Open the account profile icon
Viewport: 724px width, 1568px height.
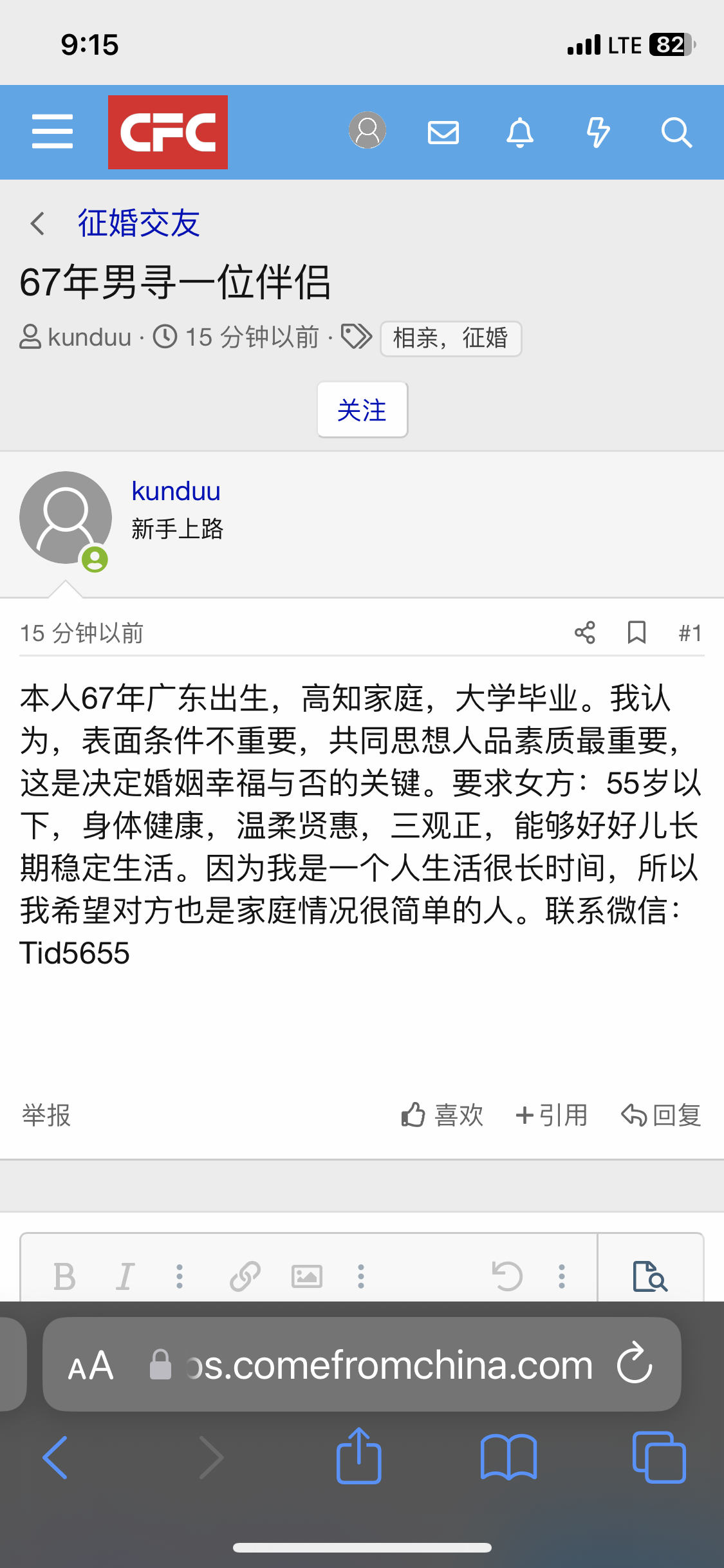pos(367,131)
